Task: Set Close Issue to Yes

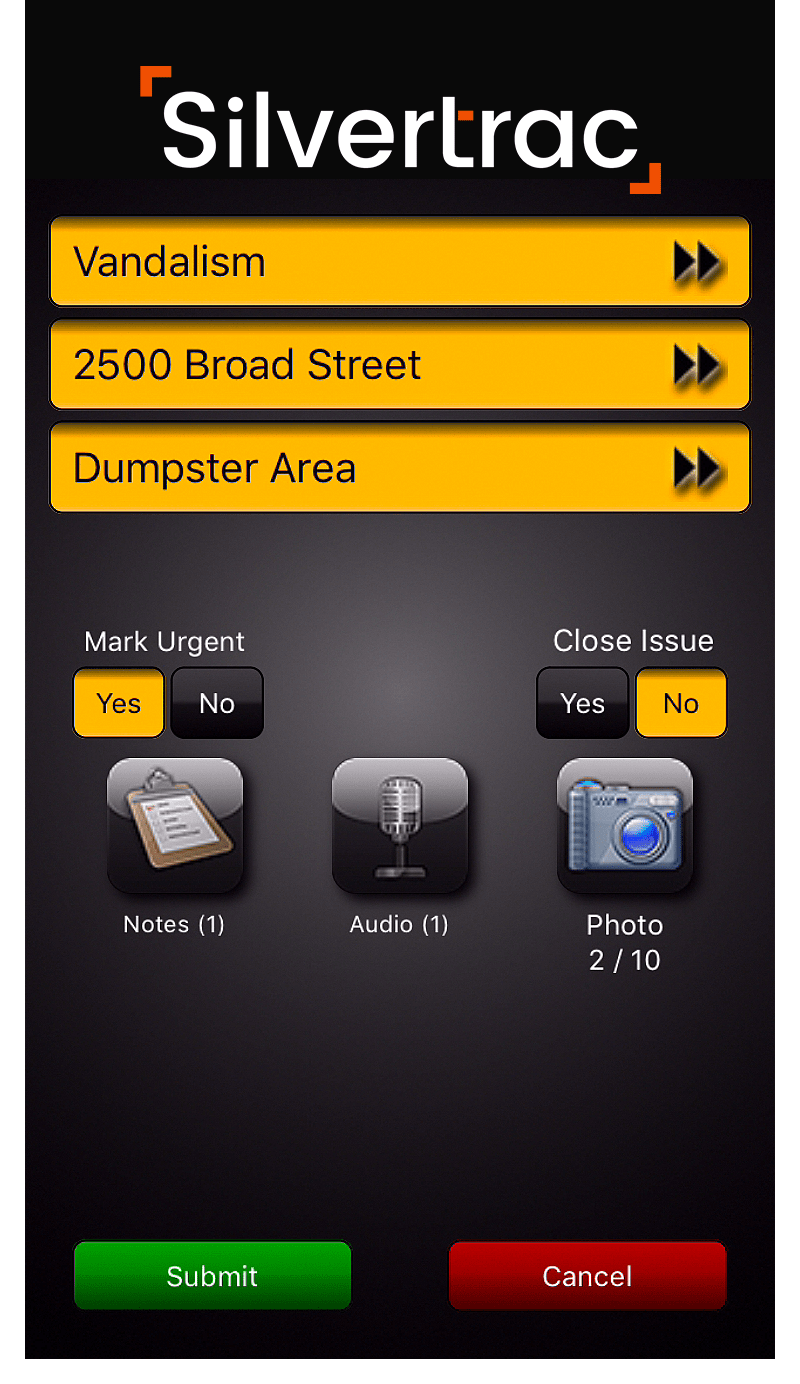Action: point(582,703)
